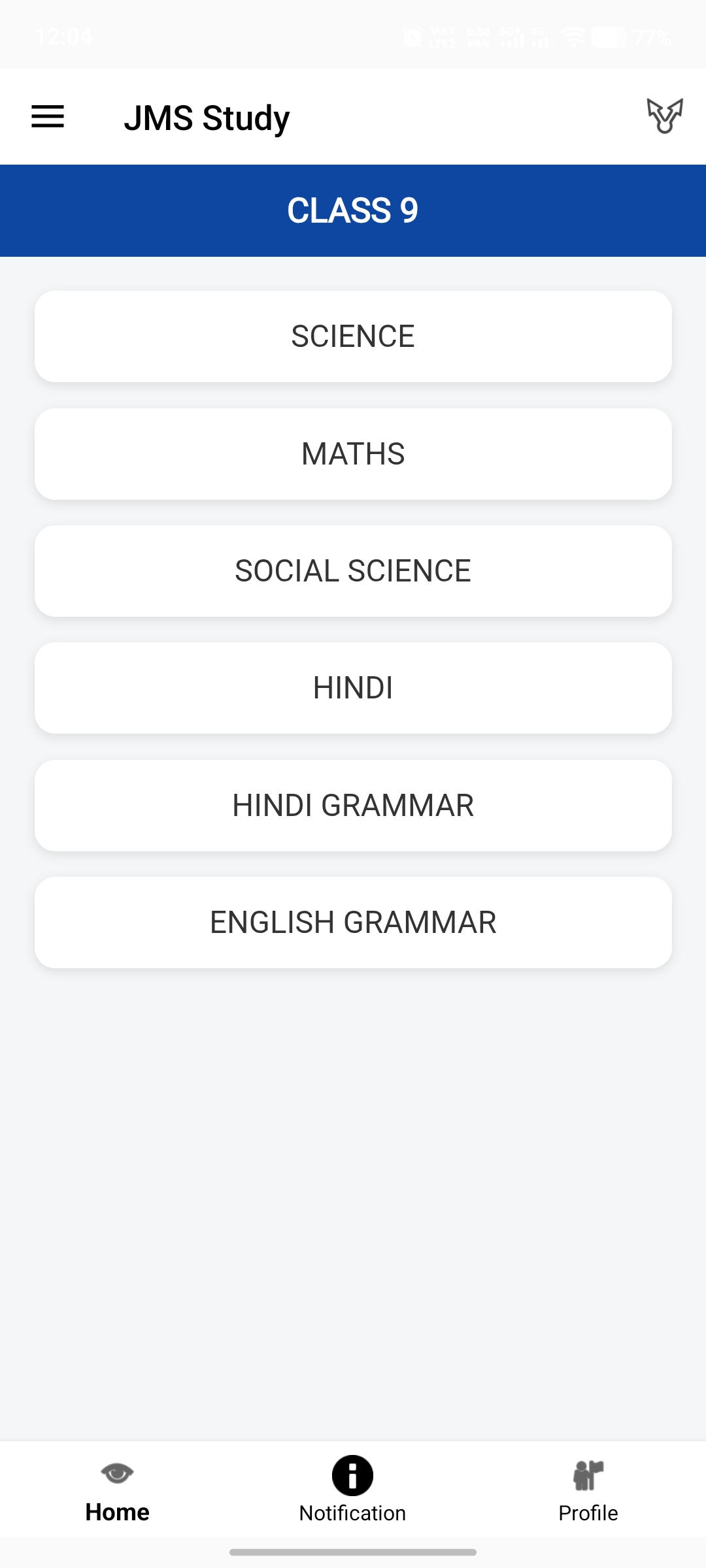Select the MATHS subject
The width and height of the screenshot is (706, 1568).
[x=353, y=454]
